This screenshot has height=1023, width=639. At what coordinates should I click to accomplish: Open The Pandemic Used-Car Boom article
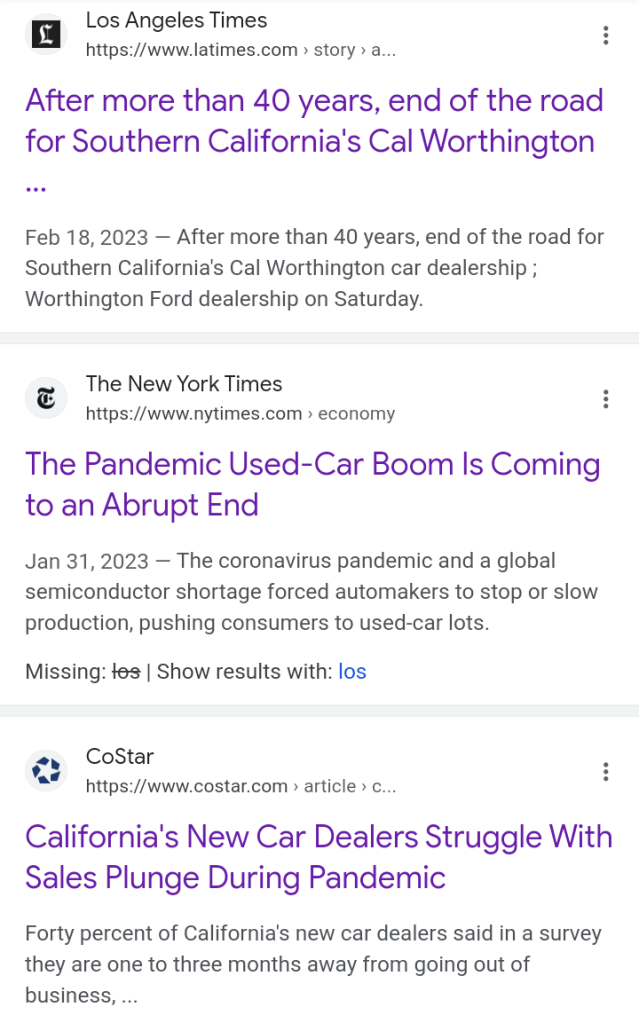(312, 484)
